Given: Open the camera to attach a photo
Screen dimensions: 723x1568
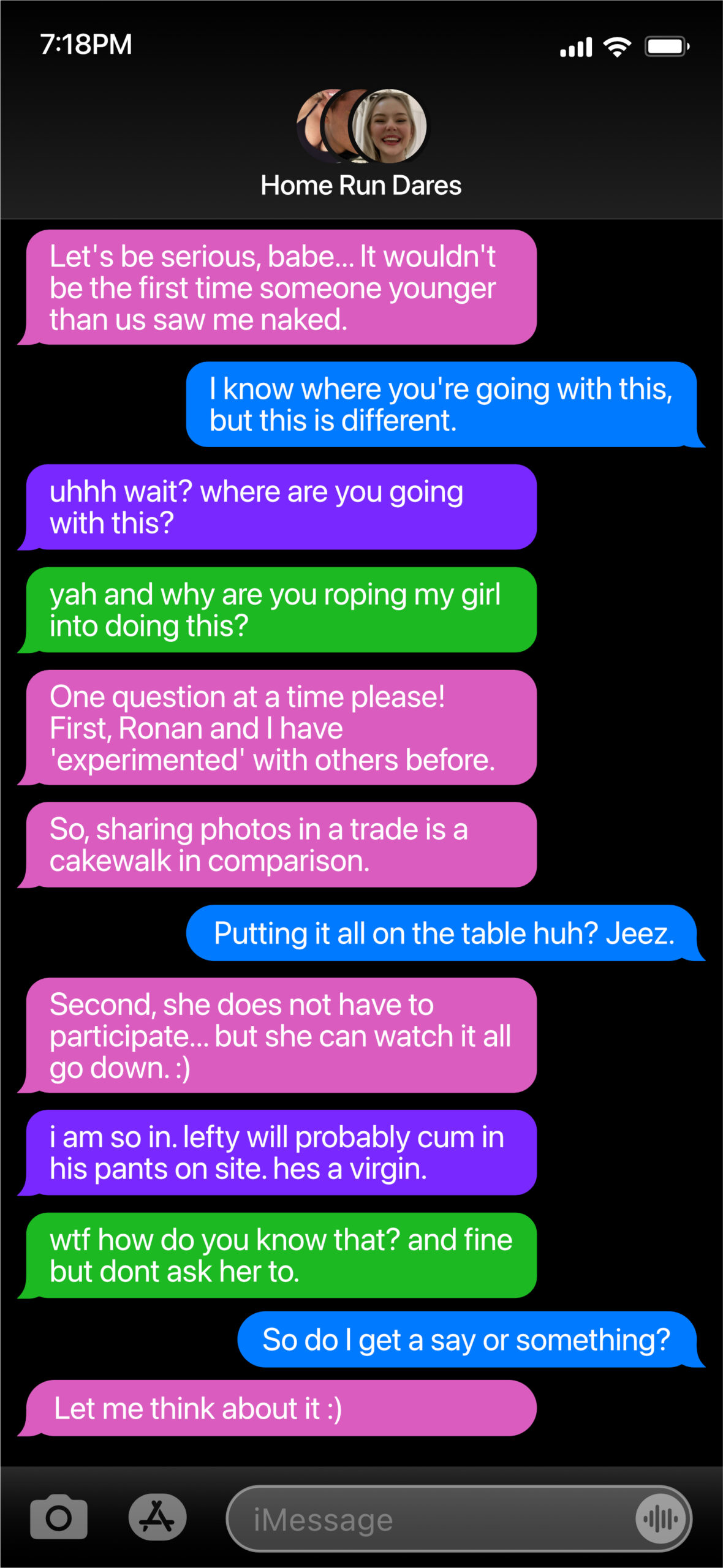Looking at the screenshot, I should tap(59, 1518).
